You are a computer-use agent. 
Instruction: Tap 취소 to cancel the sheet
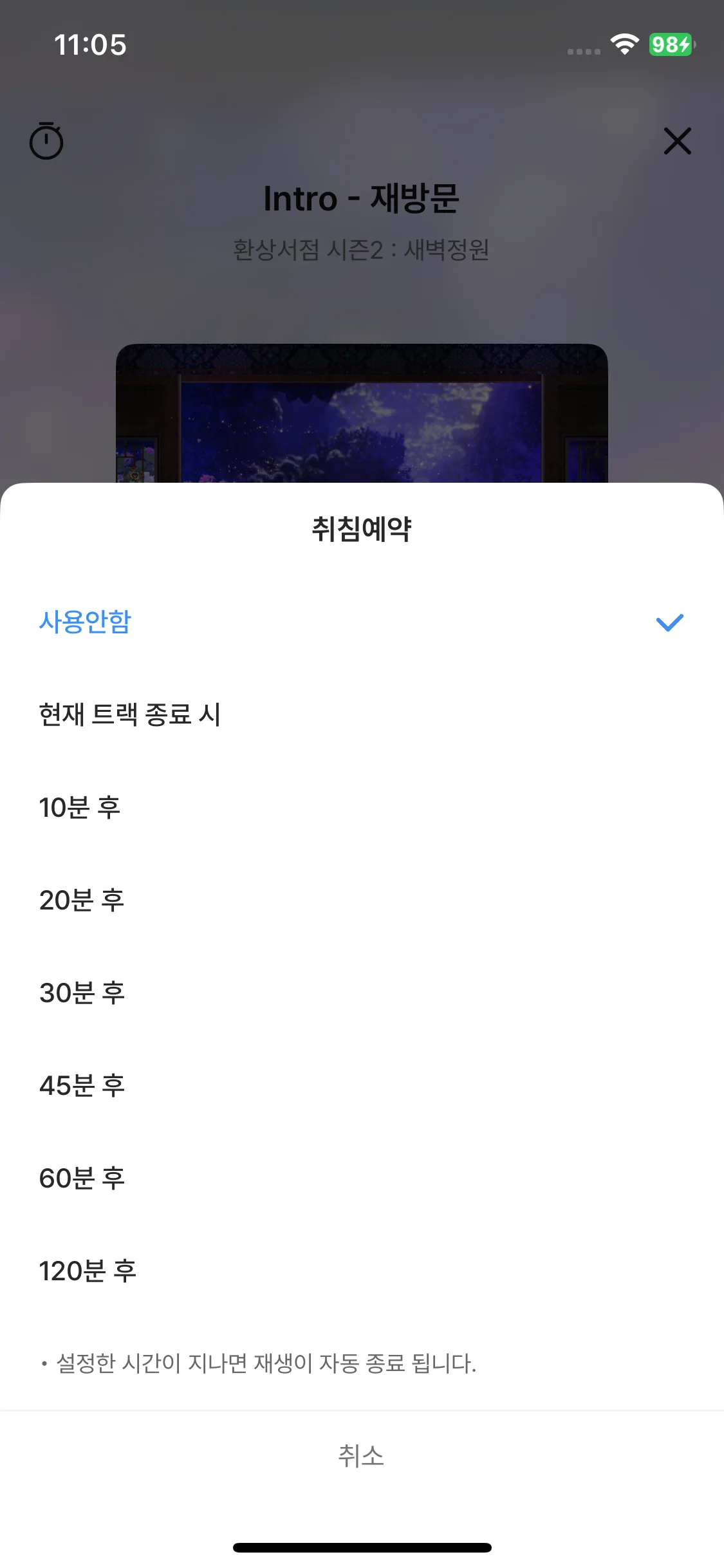[362, 1455]
